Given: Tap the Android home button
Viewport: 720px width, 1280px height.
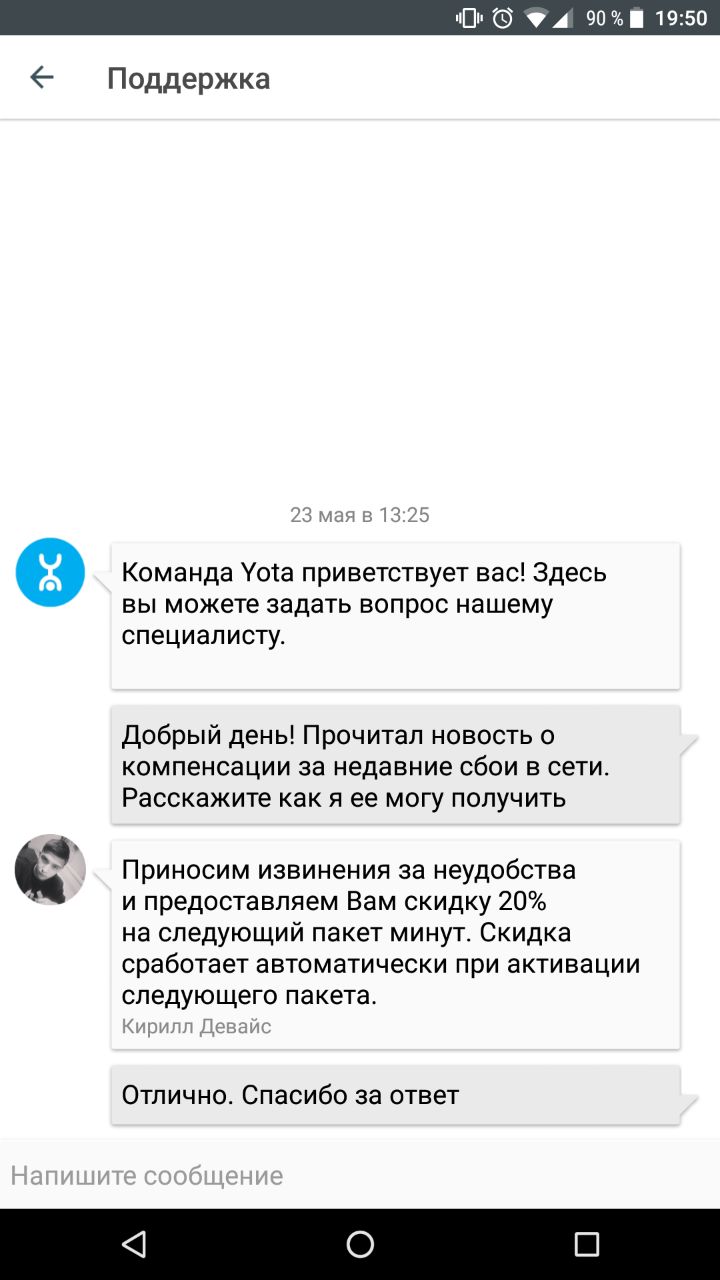Looking at the screenshot, I should tap(360, 1244).
